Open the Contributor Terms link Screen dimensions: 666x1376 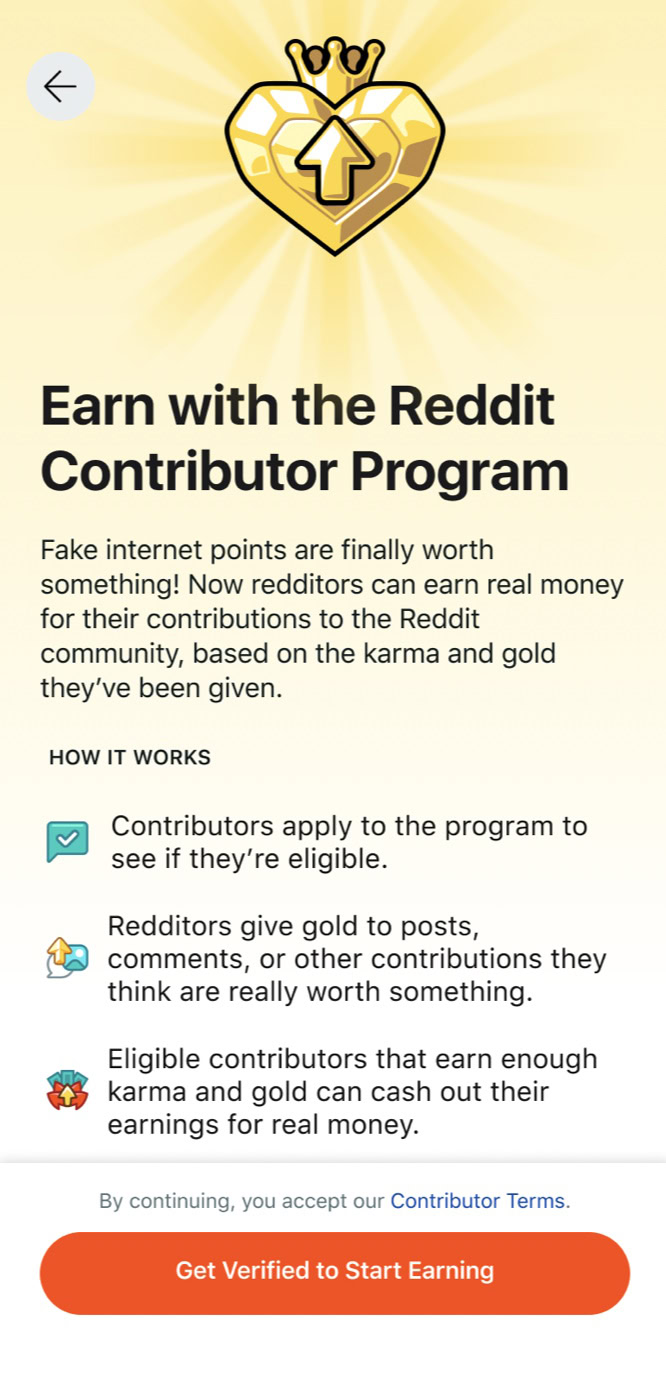tap(477, 1201)
